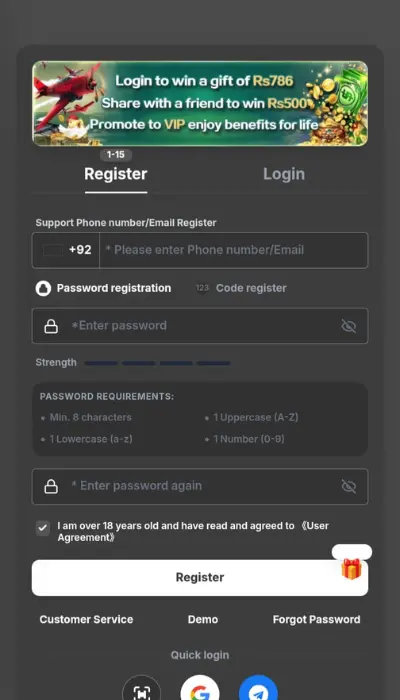Choose Password registration option
Screen dimensions: 400x700
[103, 288]
